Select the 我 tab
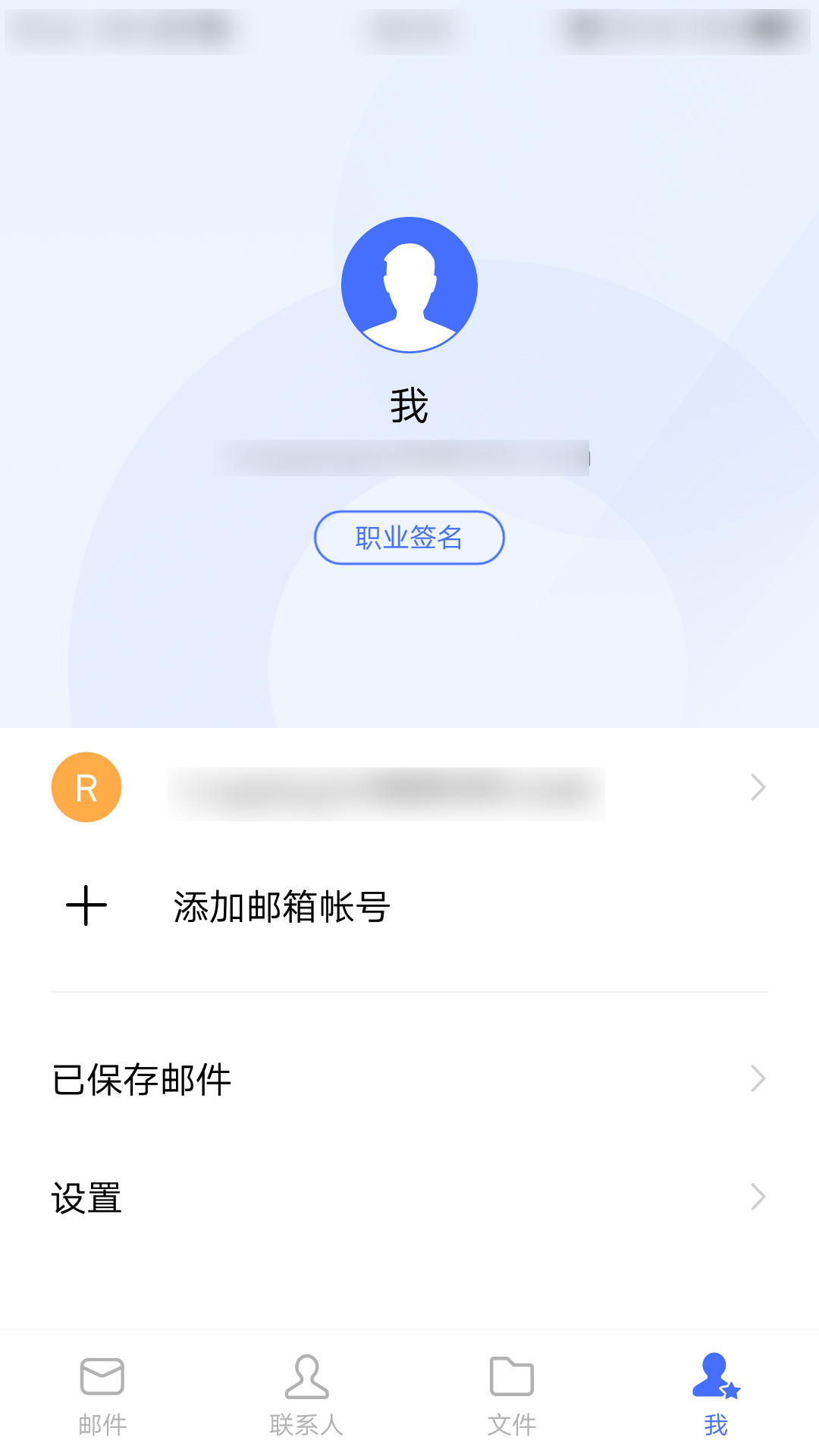This screenshot has height=1456, width=819. tap(716, 1395)
